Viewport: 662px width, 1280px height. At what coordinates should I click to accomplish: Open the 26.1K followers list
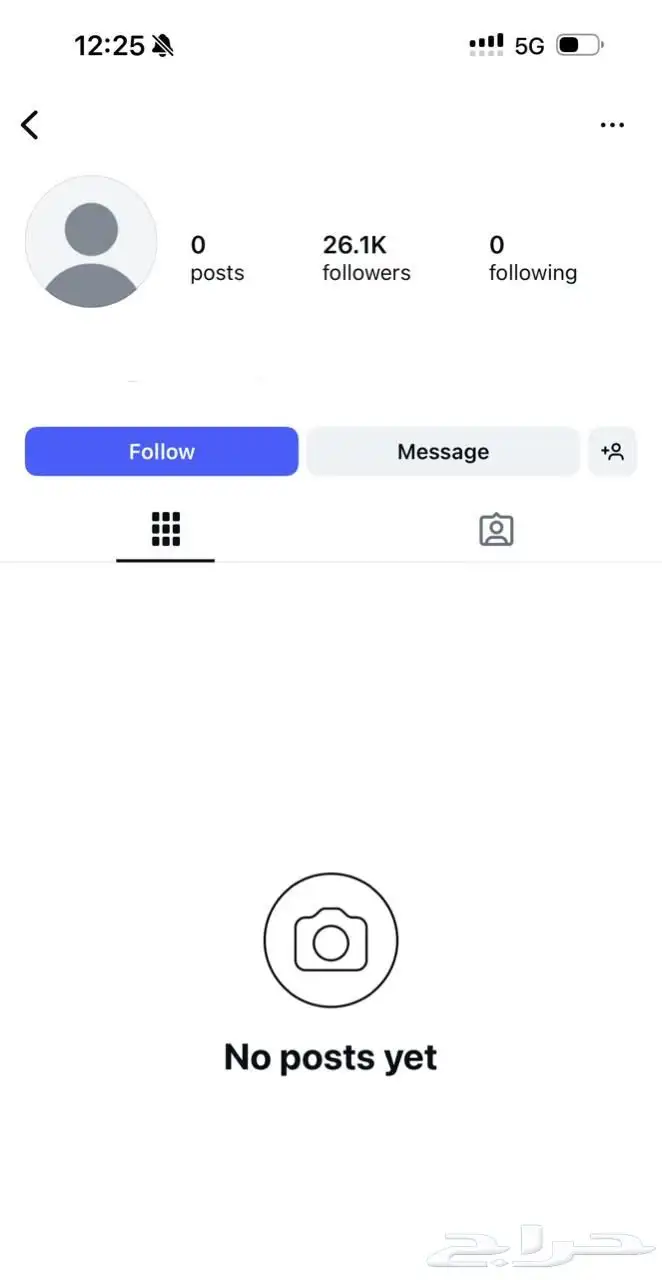point(366,258)
